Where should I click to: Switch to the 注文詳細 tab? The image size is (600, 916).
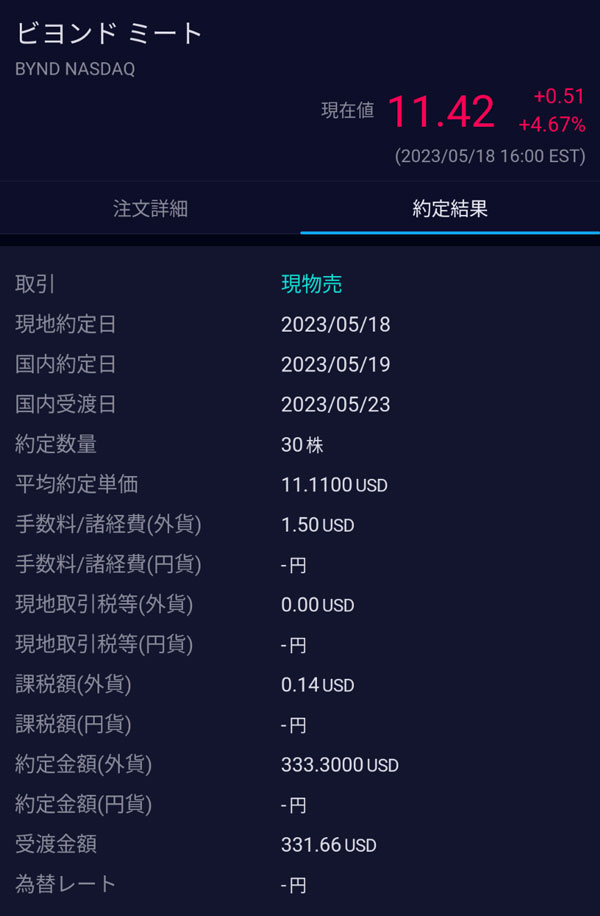point(150,209)
